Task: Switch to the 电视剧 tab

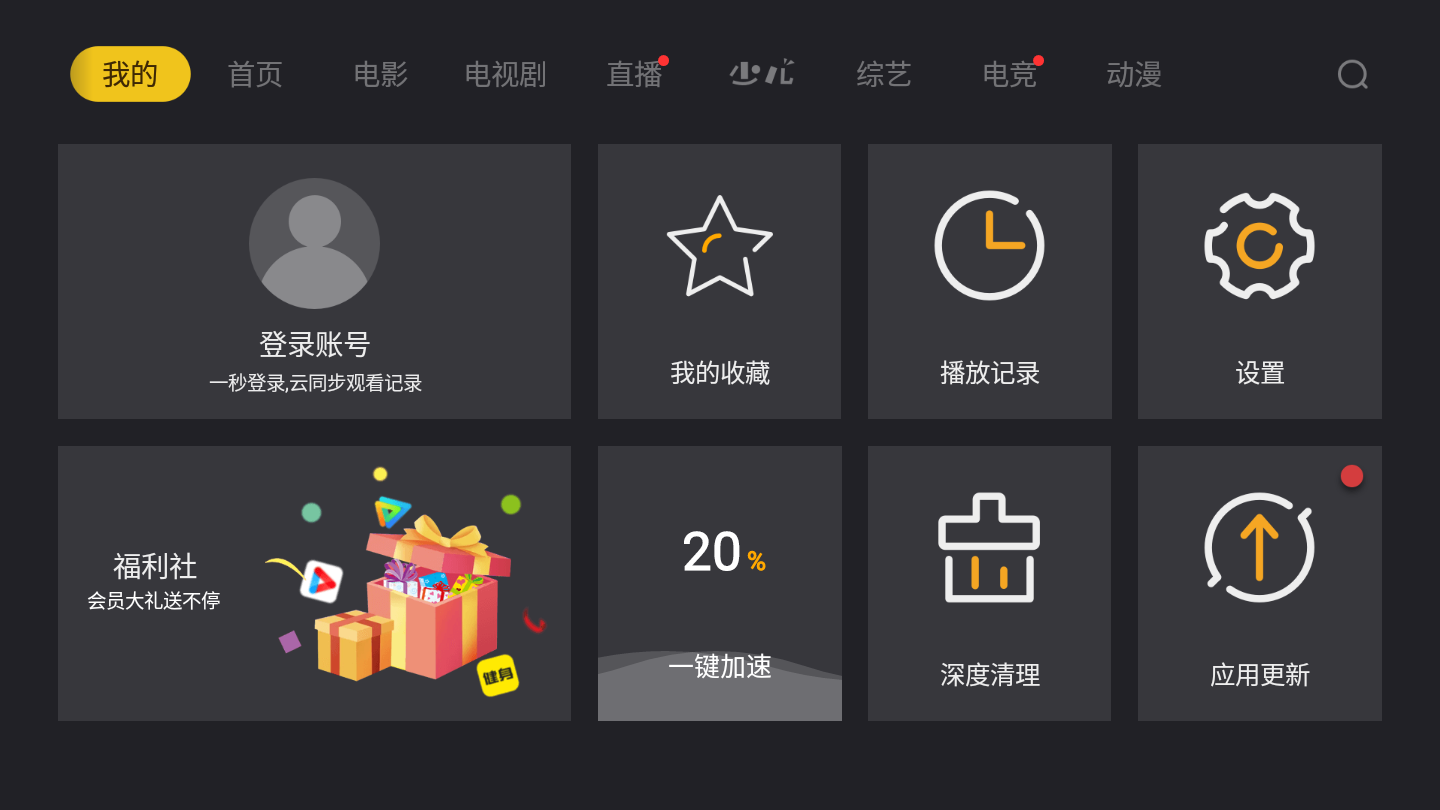Action: pyautogui.click(x=505, y=75)
